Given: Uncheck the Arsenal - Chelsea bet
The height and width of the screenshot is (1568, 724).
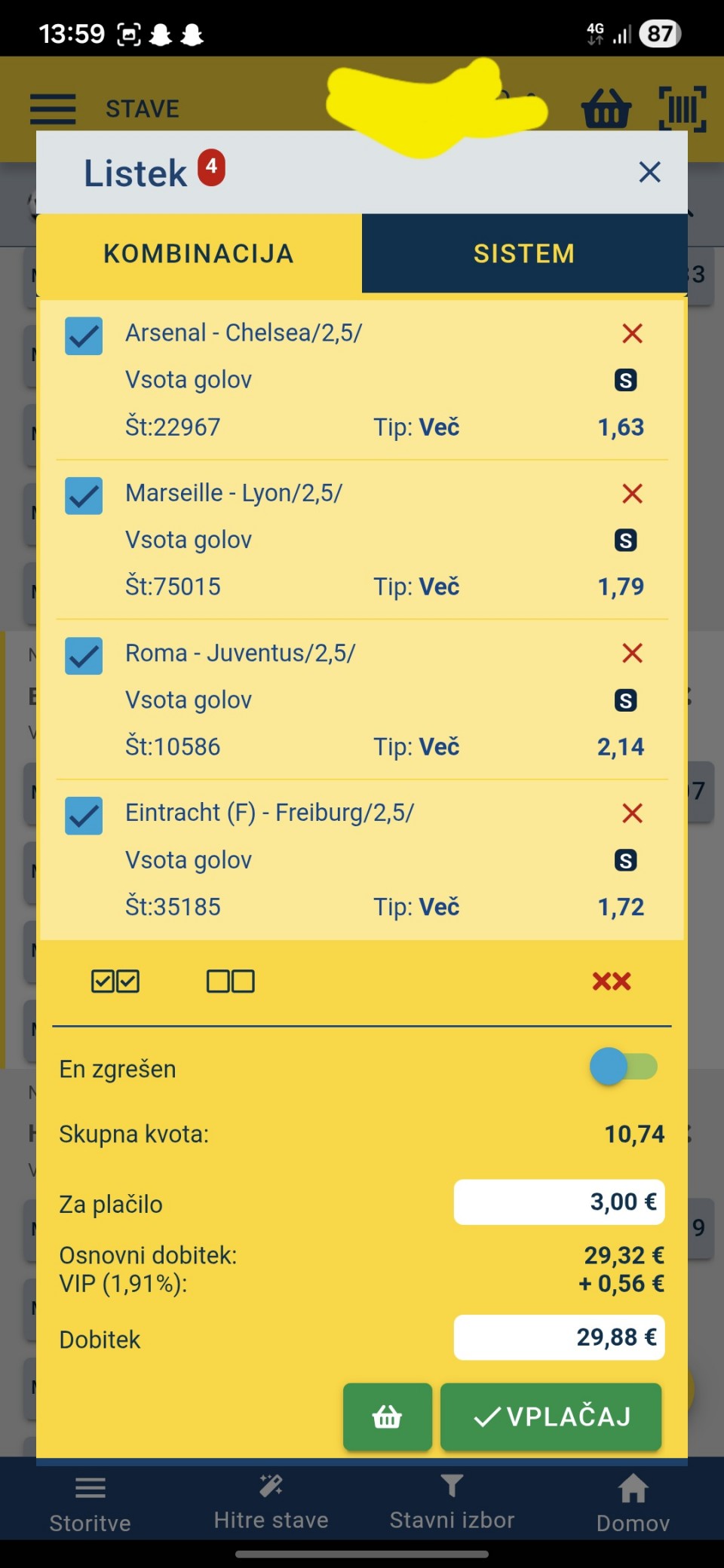Looking at the screenshot, I should [x=84, y=335].
